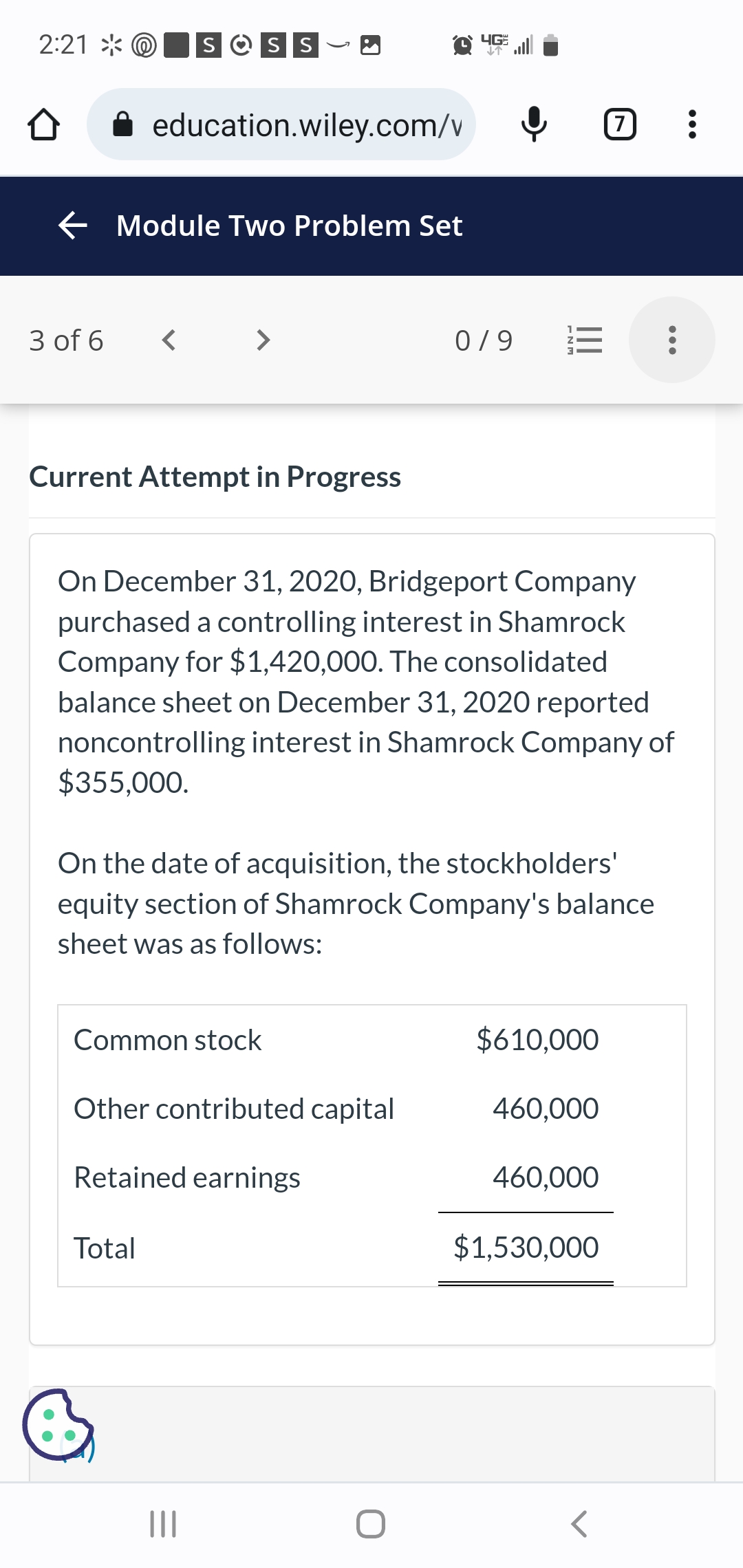Advance to the next question with the right chevron

click(x=262, y=339)
